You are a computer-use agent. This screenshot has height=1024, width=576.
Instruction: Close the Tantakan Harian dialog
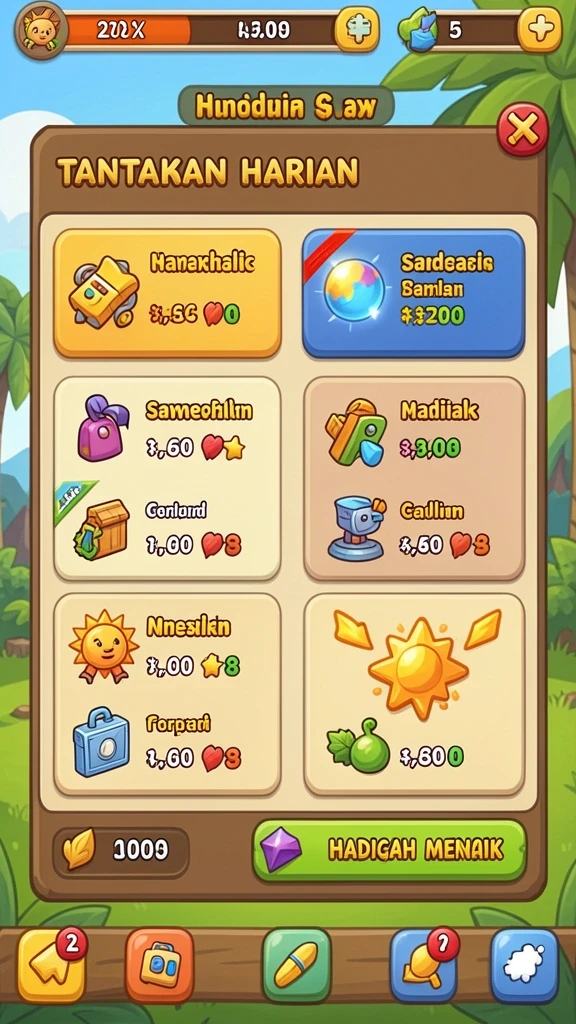click(522, 129)
